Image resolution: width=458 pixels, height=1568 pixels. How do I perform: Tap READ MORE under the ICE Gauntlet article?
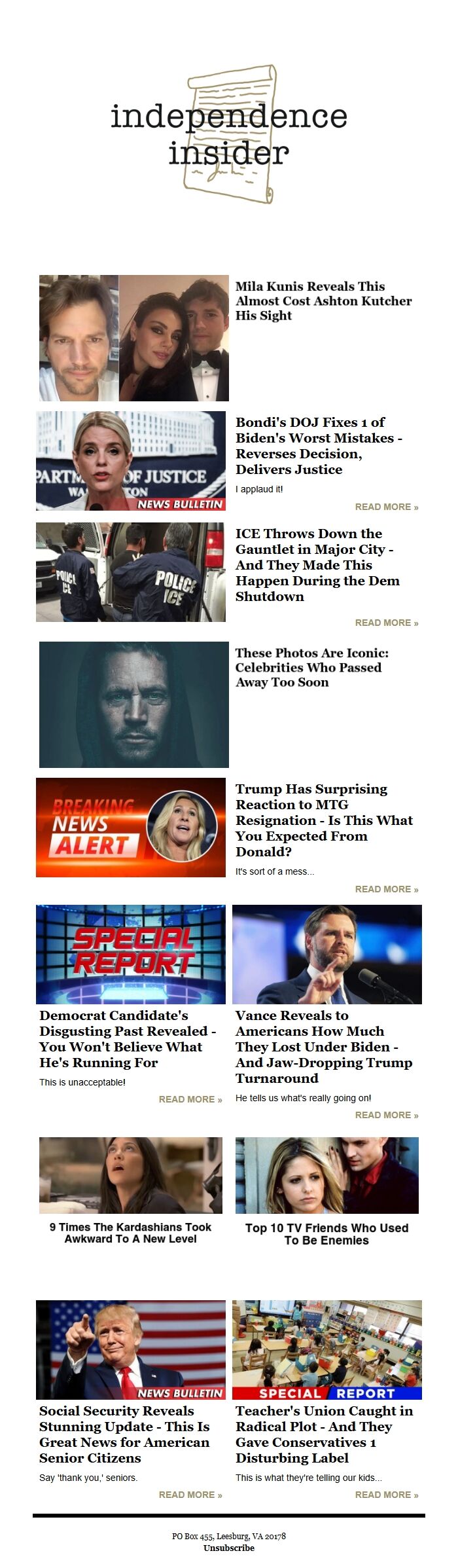[x=386, y=623]
